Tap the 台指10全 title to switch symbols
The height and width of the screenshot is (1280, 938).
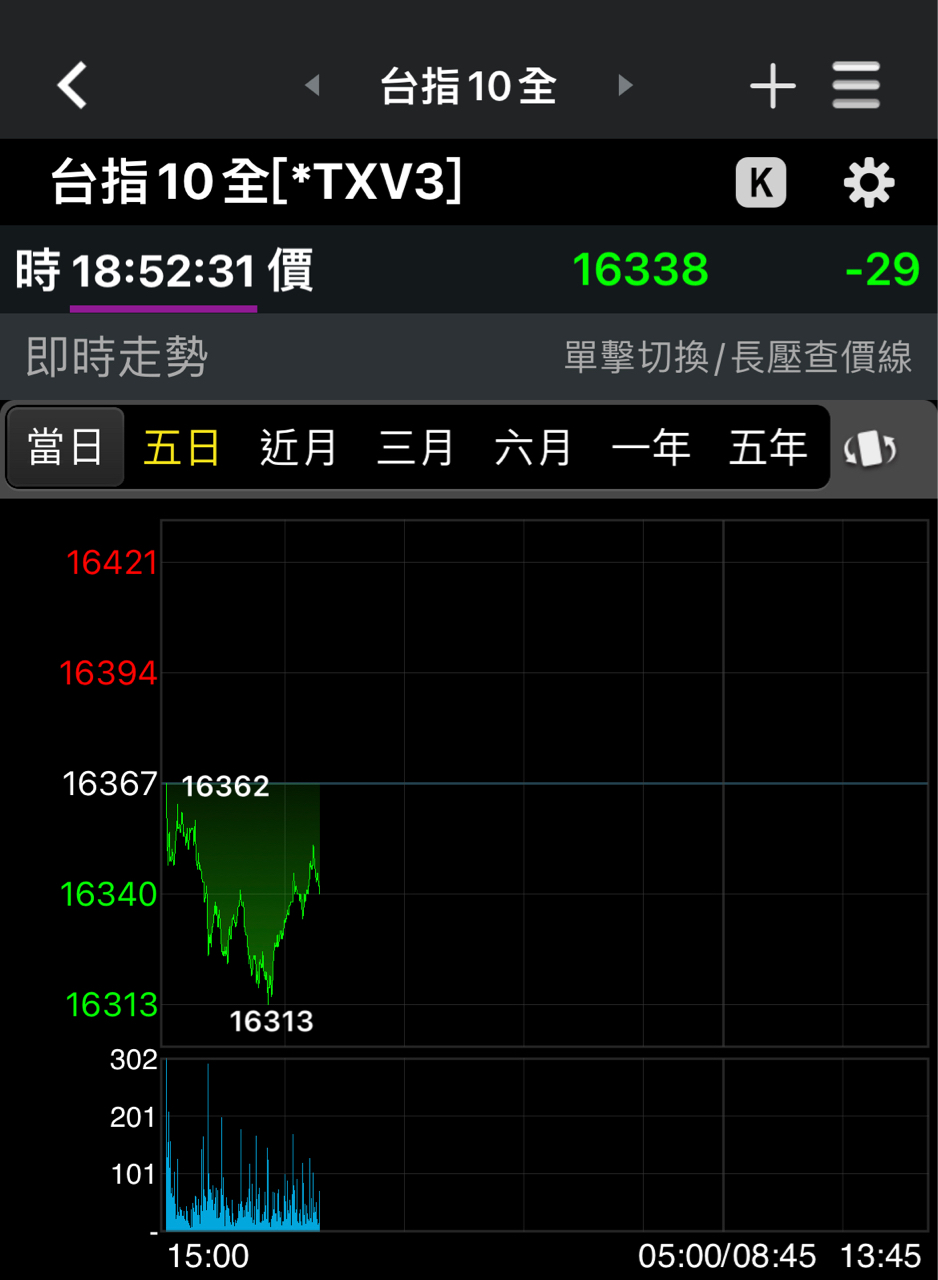(468, 86)
